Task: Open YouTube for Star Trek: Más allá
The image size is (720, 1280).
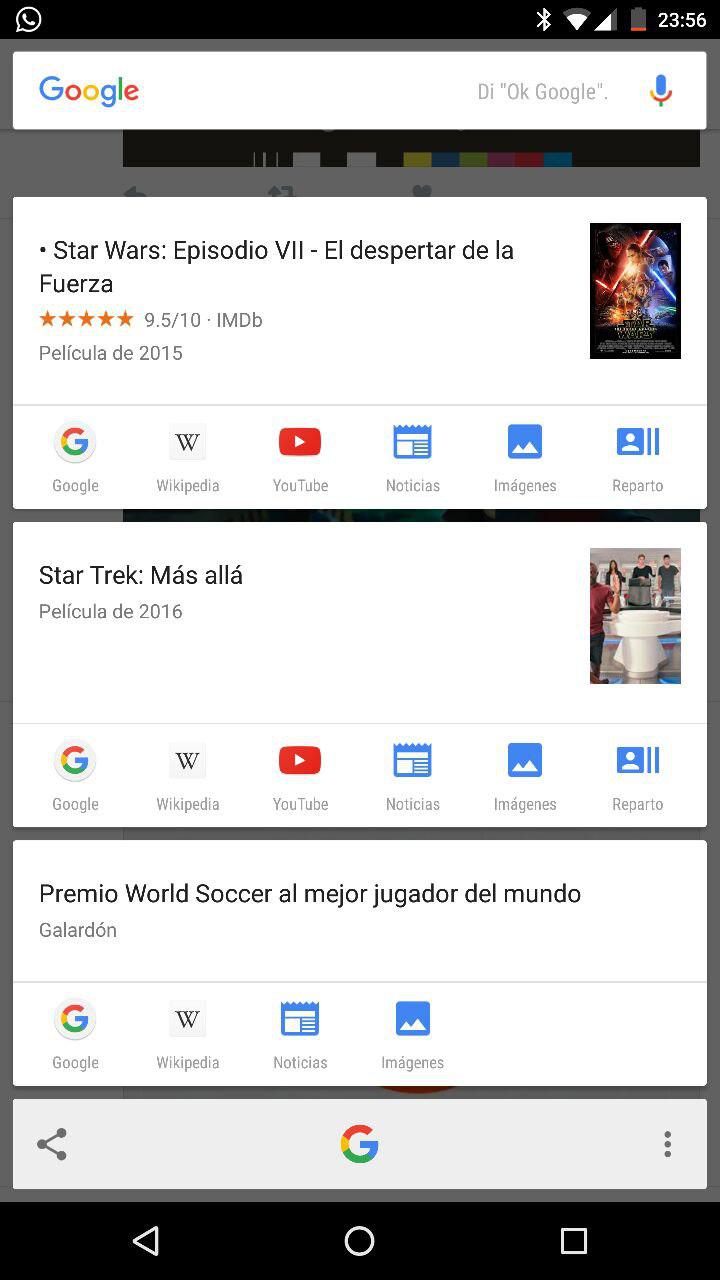Action: click(x=300, y=776)
